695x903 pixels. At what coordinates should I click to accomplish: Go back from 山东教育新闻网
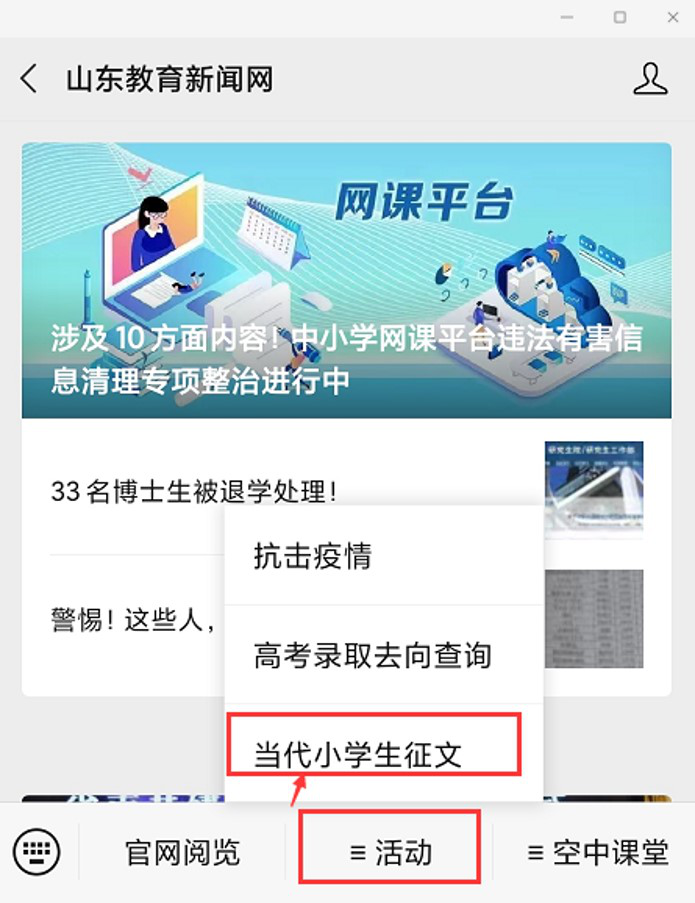(29, 79)
